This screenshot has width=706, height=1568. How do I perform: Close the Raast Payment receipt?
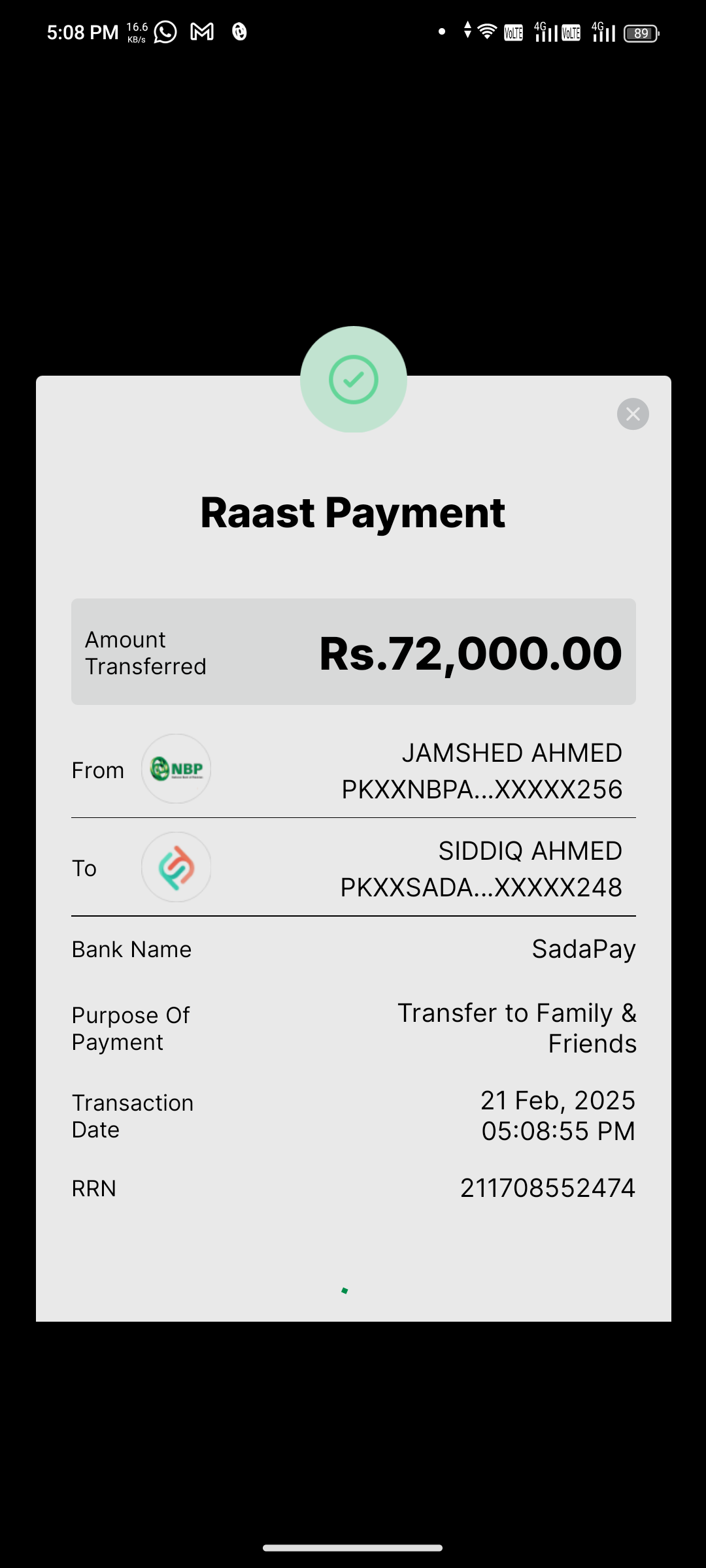633,414
